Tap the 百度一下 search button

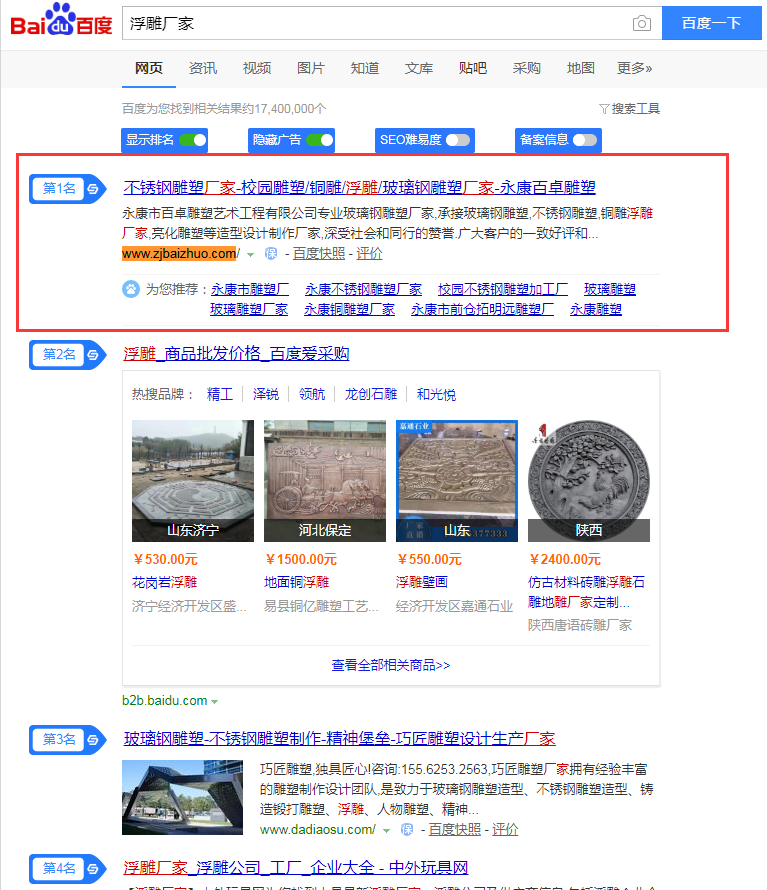click(711, 23)
